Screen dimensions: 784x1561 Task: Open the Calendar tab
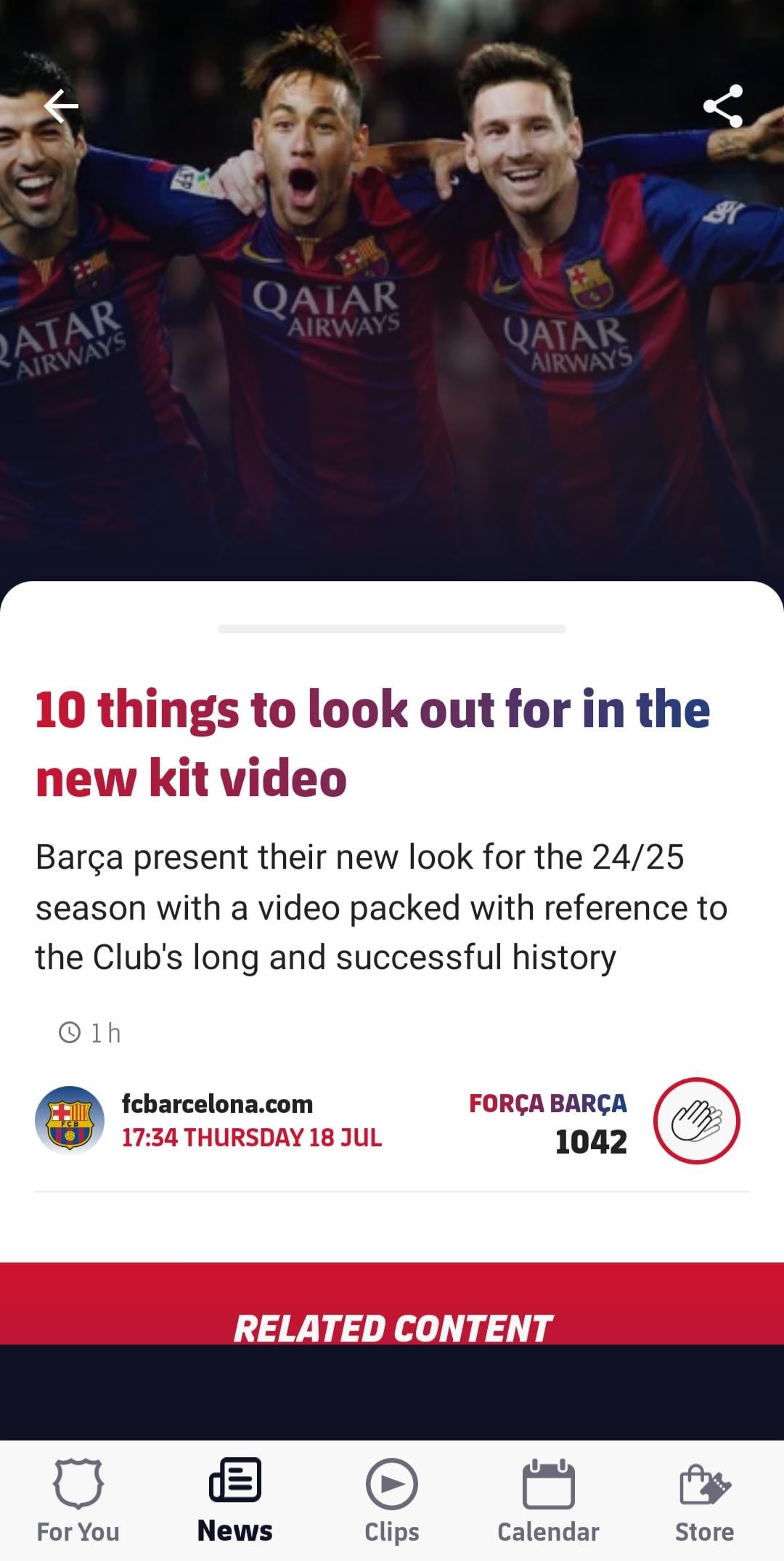pos(548,1501)
